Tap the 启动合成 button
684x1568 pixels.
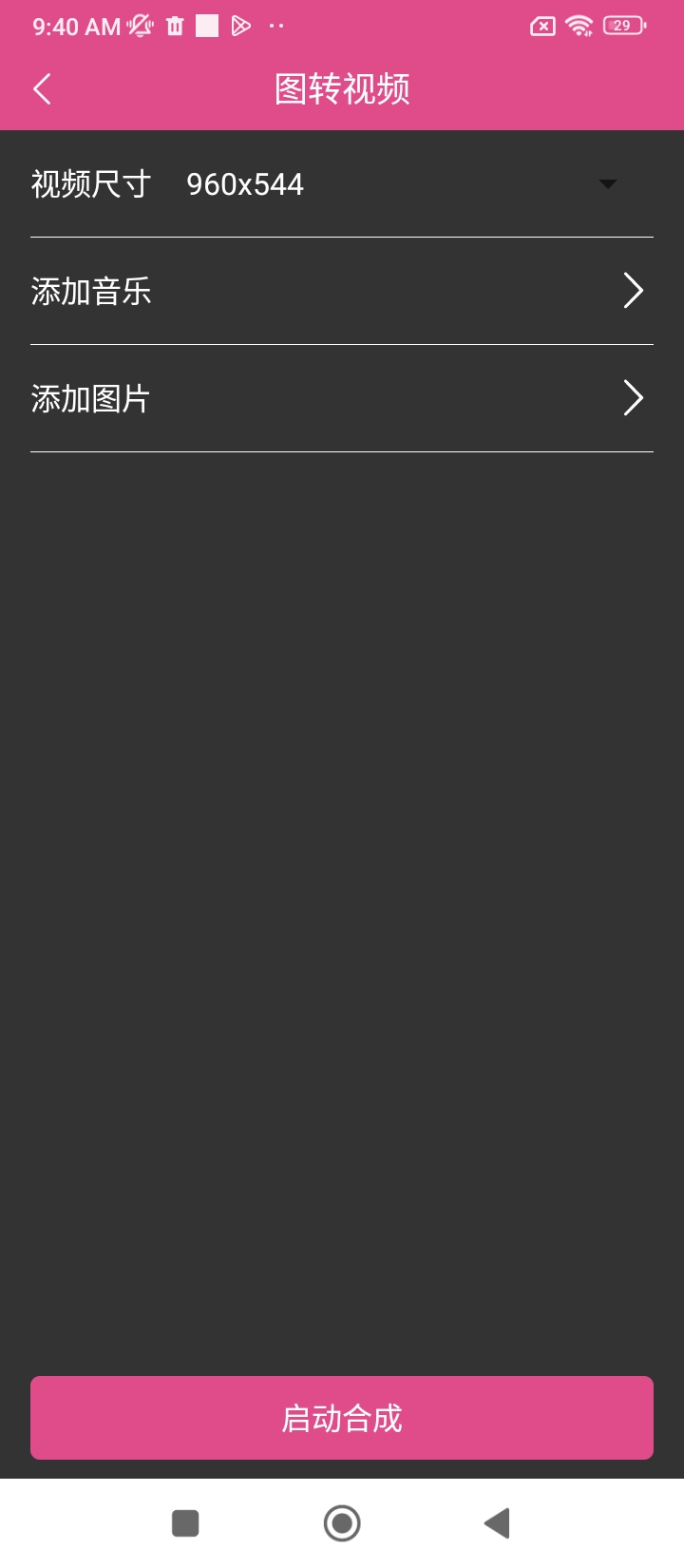[342, 1418]
